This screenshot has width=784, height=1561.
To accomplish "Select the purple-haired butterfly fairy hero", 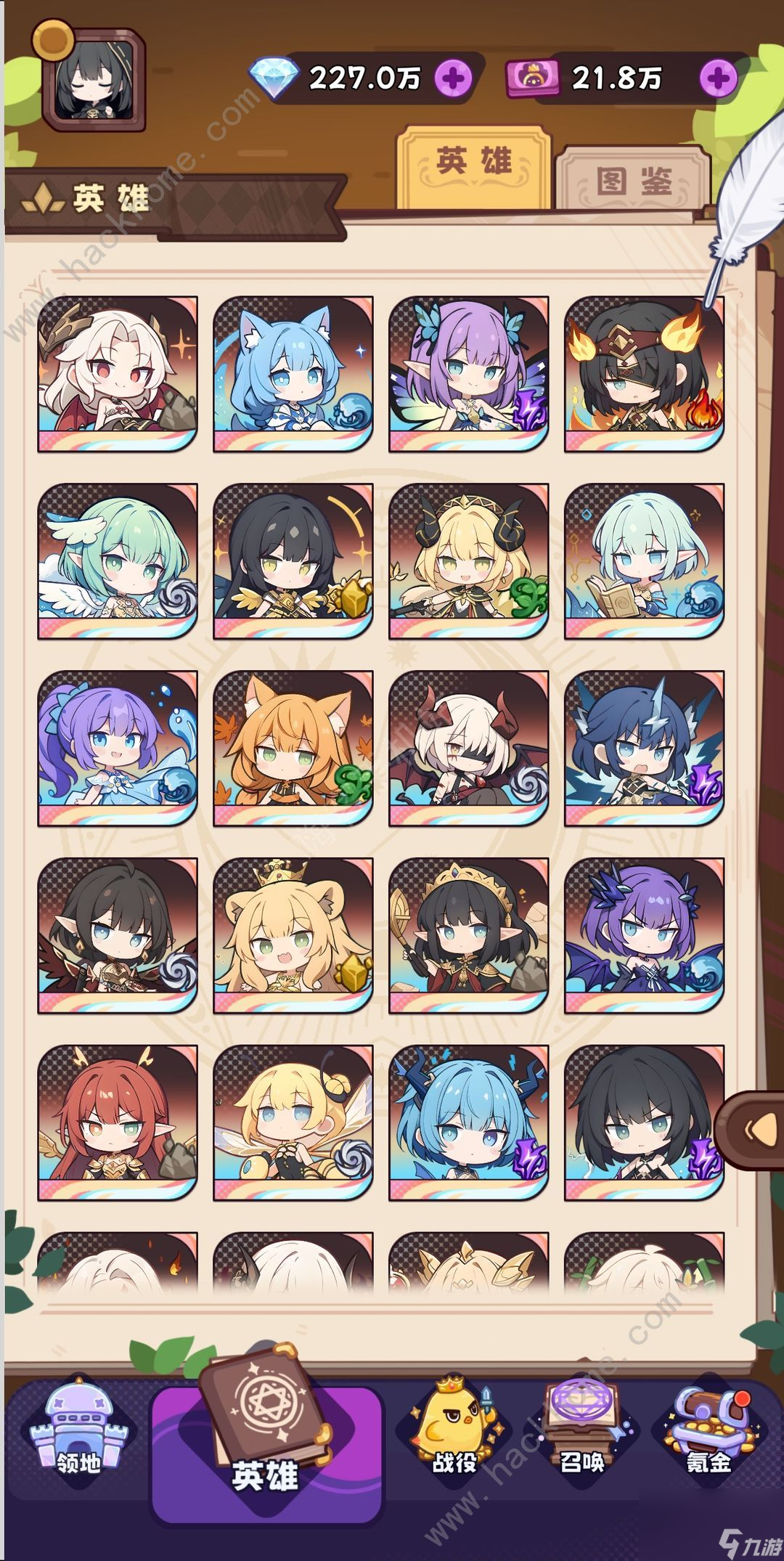I will 469,374.
